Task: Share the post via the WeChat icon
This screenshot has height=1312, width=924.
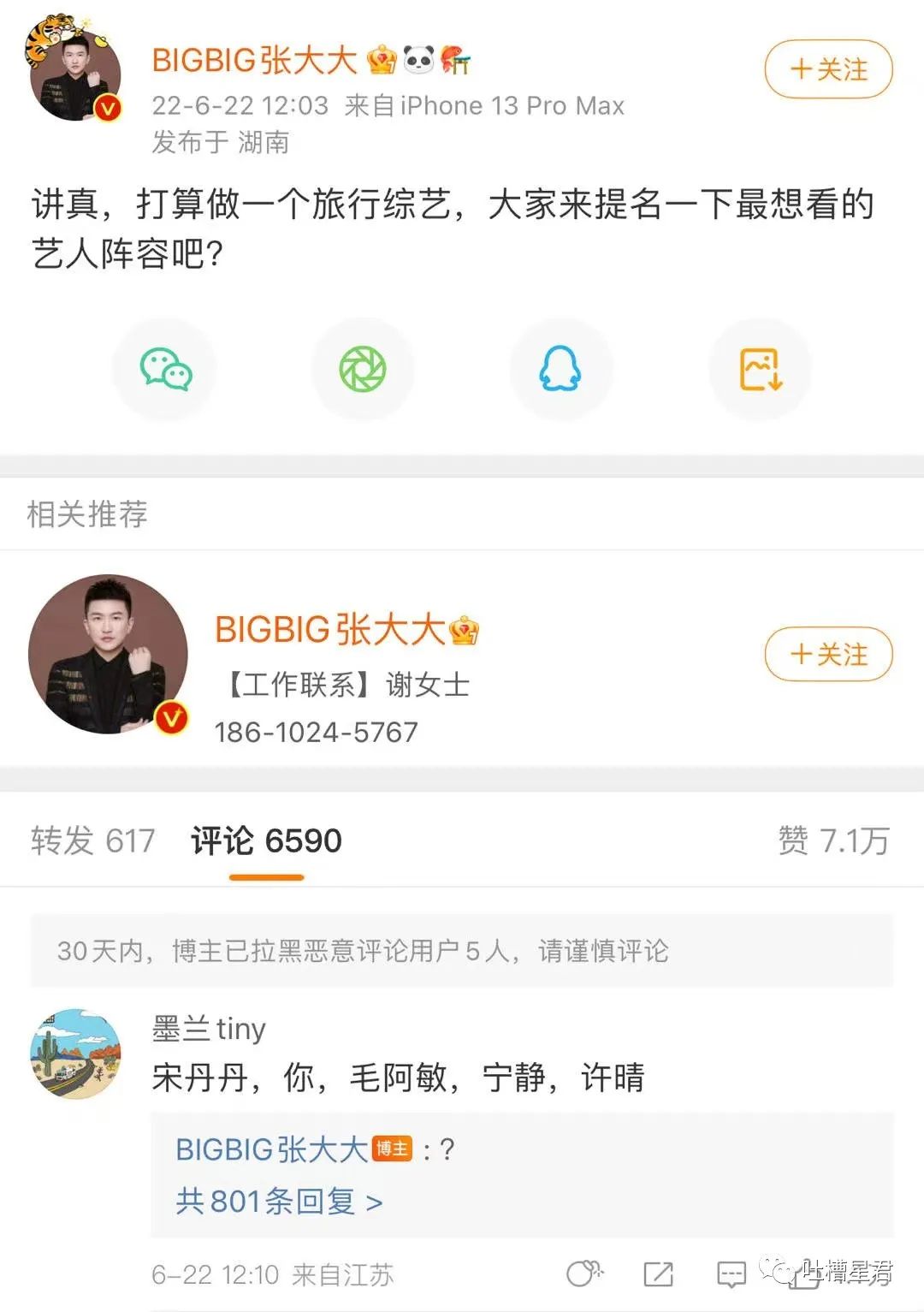Action: tap(165, 369)
